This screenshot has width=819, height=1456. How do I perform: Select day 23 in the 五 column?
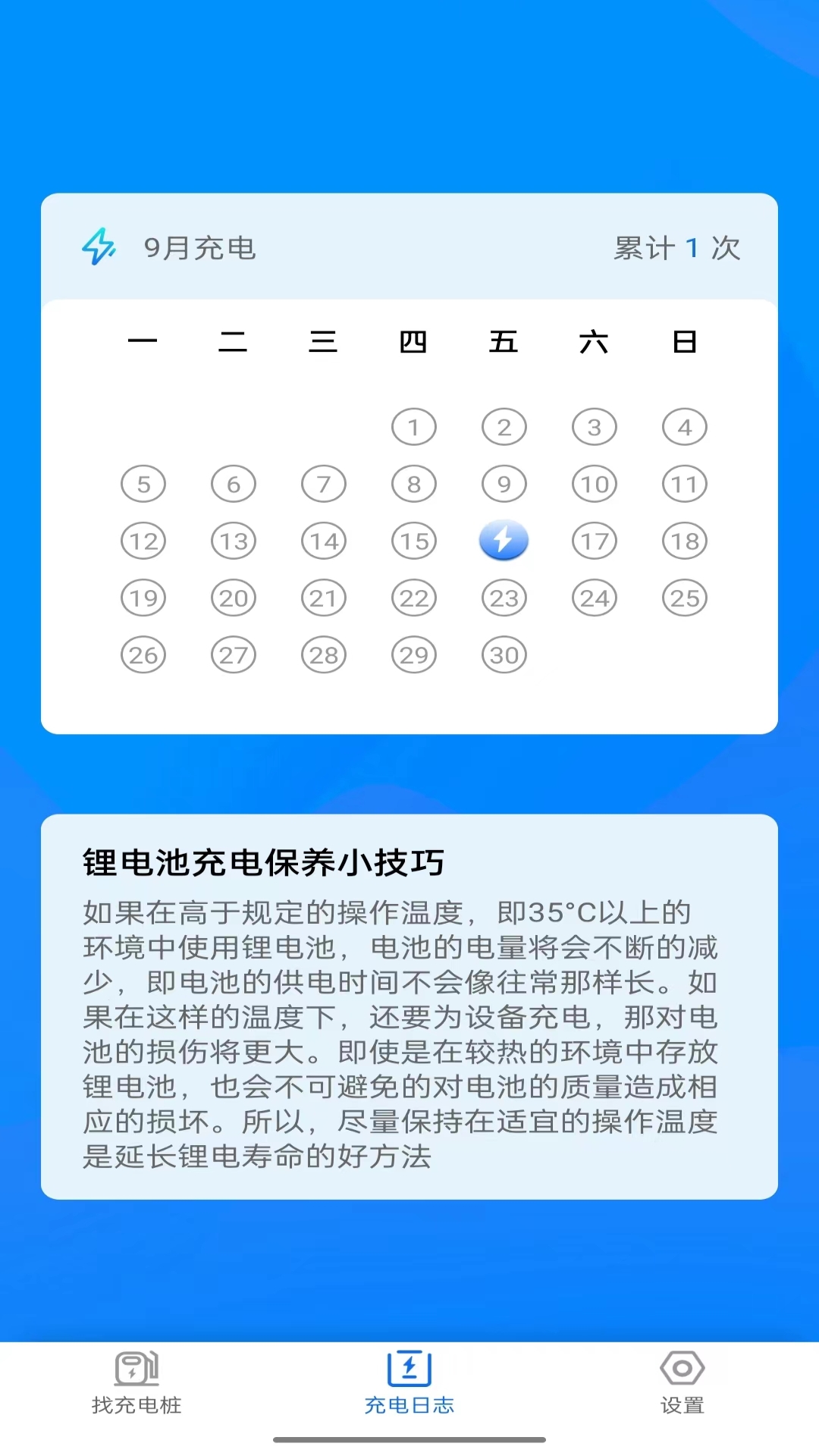click(504, 598)
